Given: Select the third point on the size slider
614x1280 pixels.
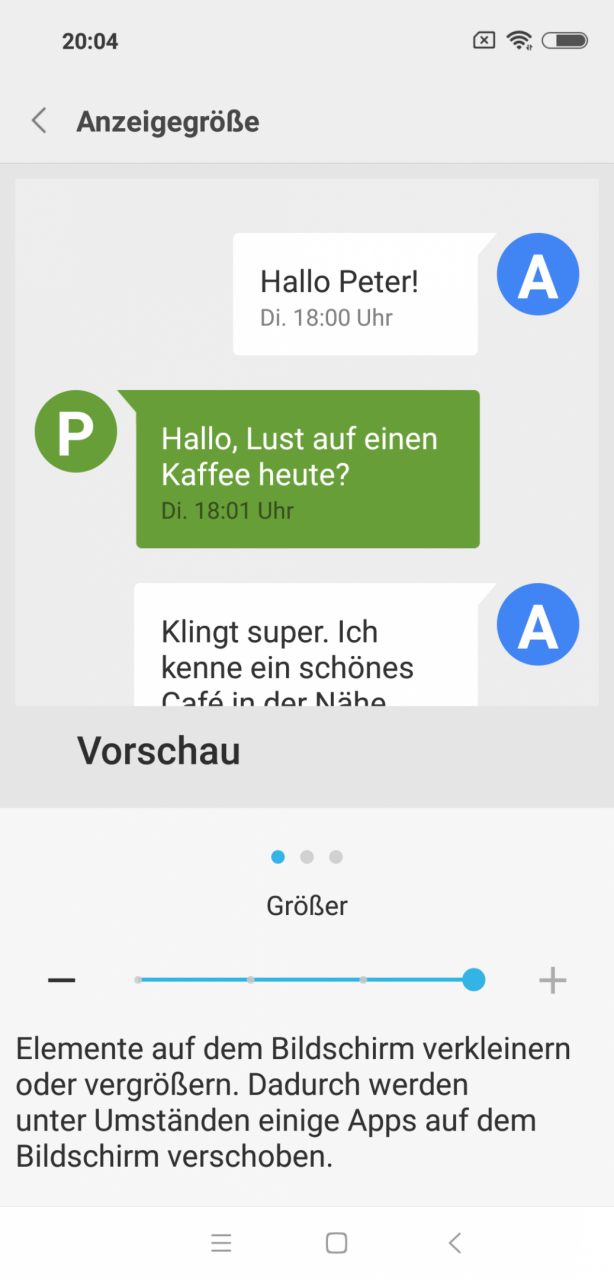Looking at the screenshot, I should [363, 980].
